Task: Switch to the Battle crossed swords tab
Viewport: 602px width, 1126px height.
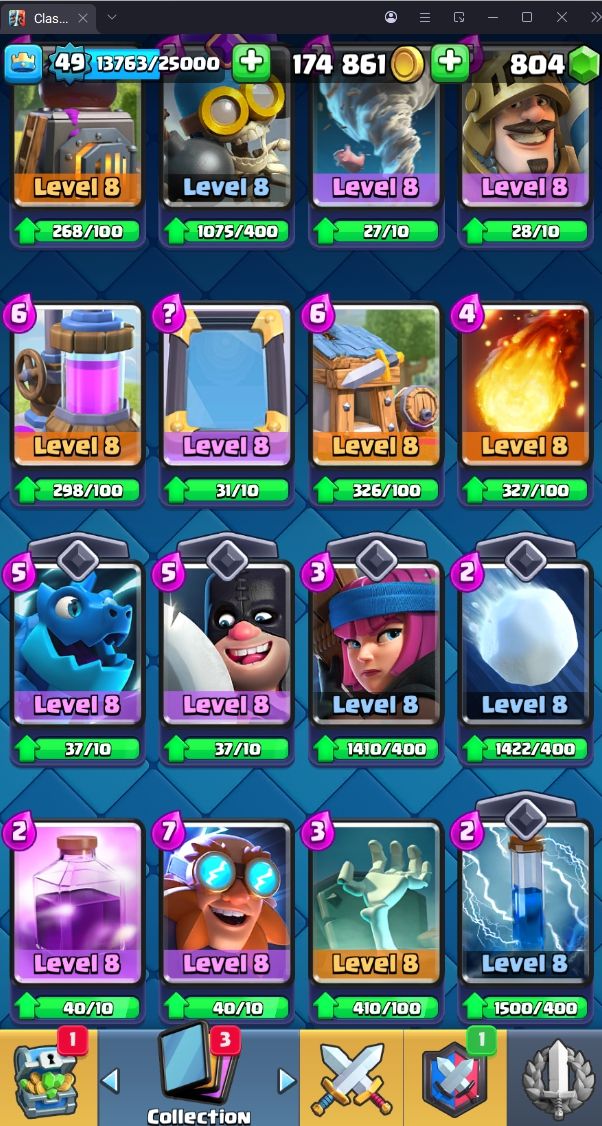Action: 351,1078
